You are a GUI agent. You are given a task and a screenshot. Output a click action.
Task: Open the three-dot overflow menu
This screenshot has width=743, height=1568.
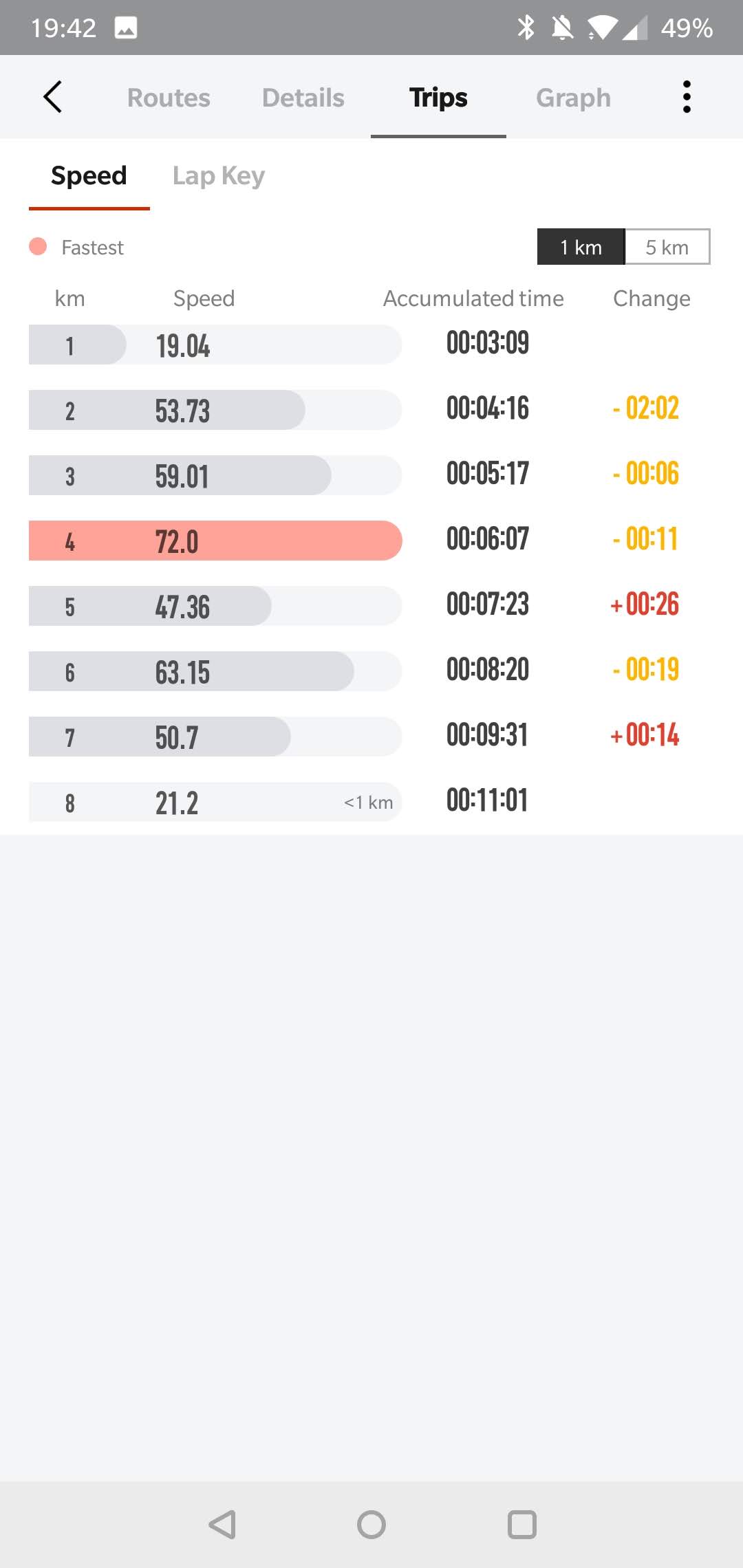point(686,97)
